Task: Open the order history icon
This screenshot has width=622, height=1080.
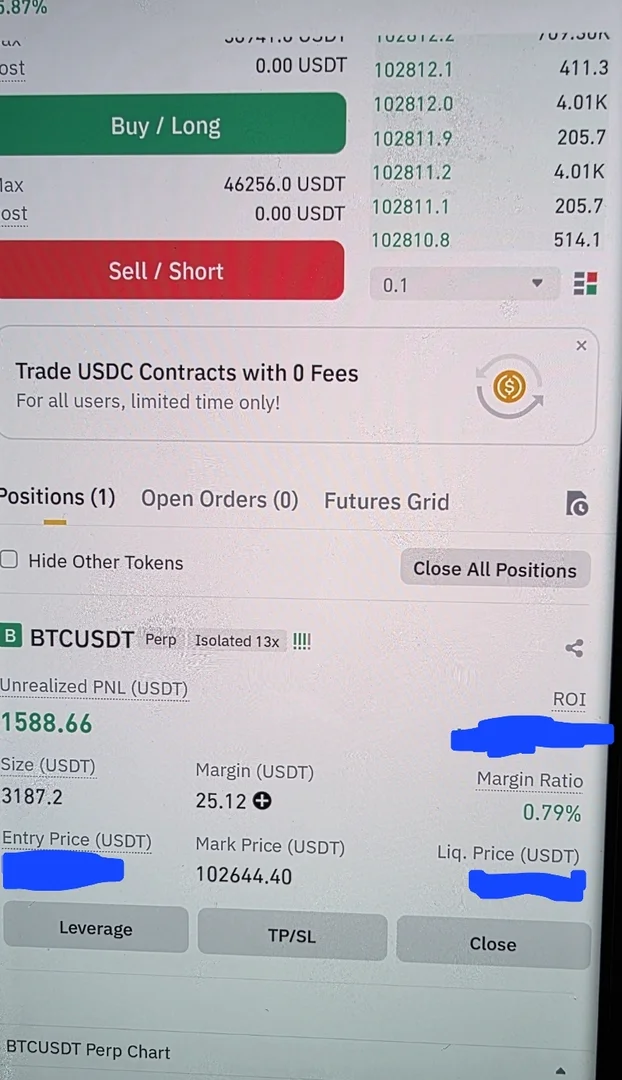Action: click(577, 504)
